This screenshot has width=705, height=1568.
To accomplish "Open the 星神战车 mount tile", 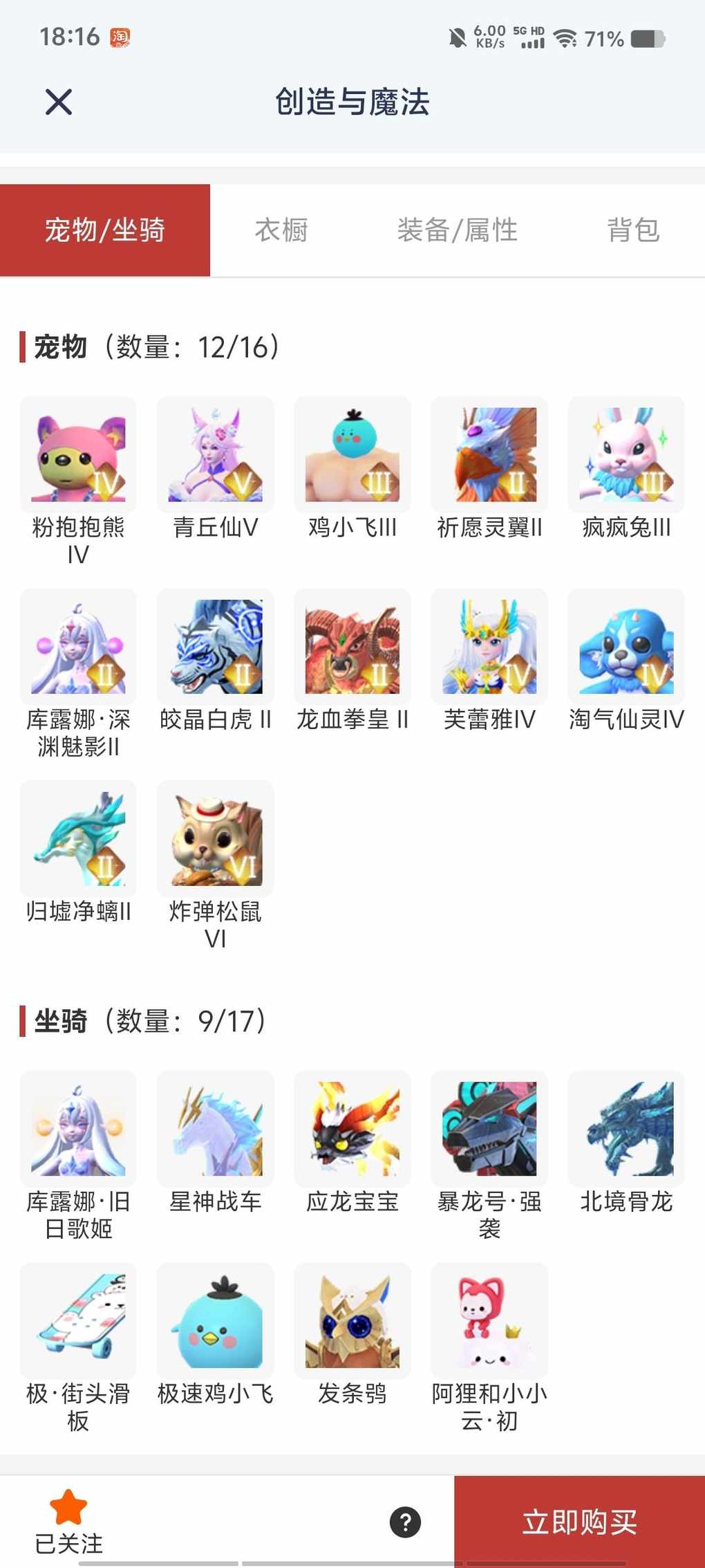I will pos(215,1129).
